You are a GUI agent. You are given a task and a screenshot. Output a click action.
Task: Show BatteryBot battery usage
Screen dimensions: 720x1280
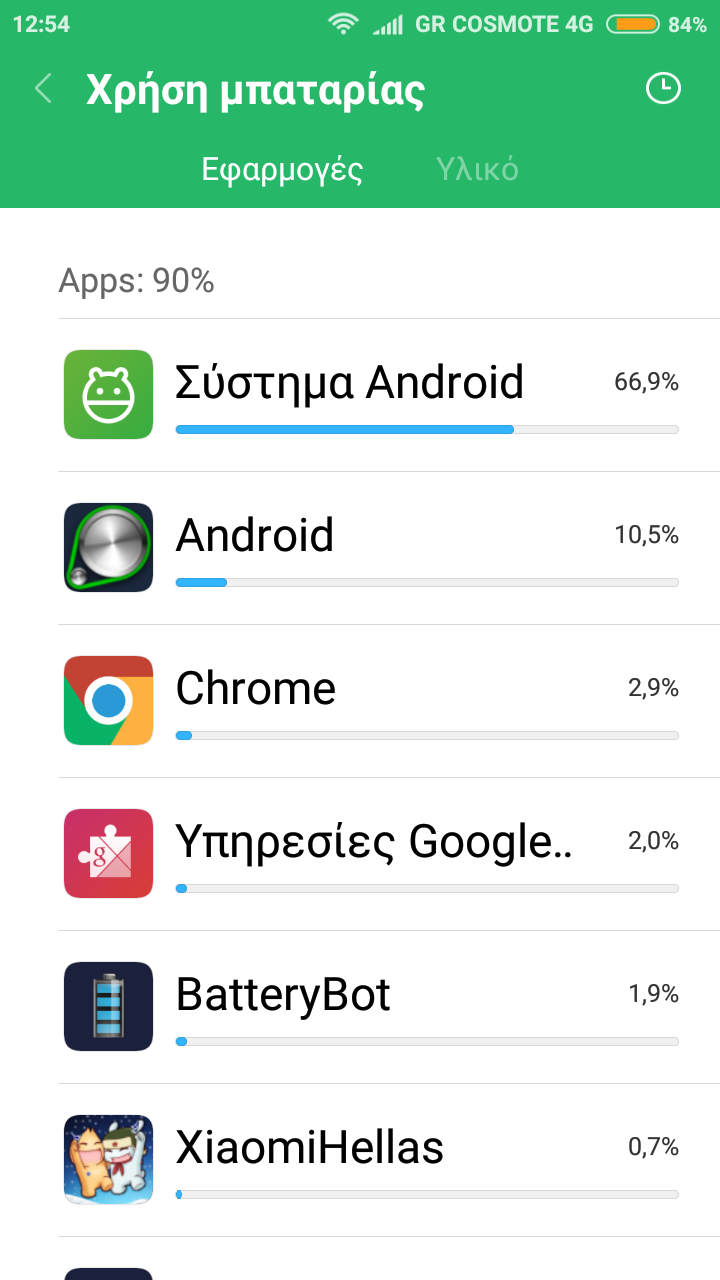(388, 1007)
